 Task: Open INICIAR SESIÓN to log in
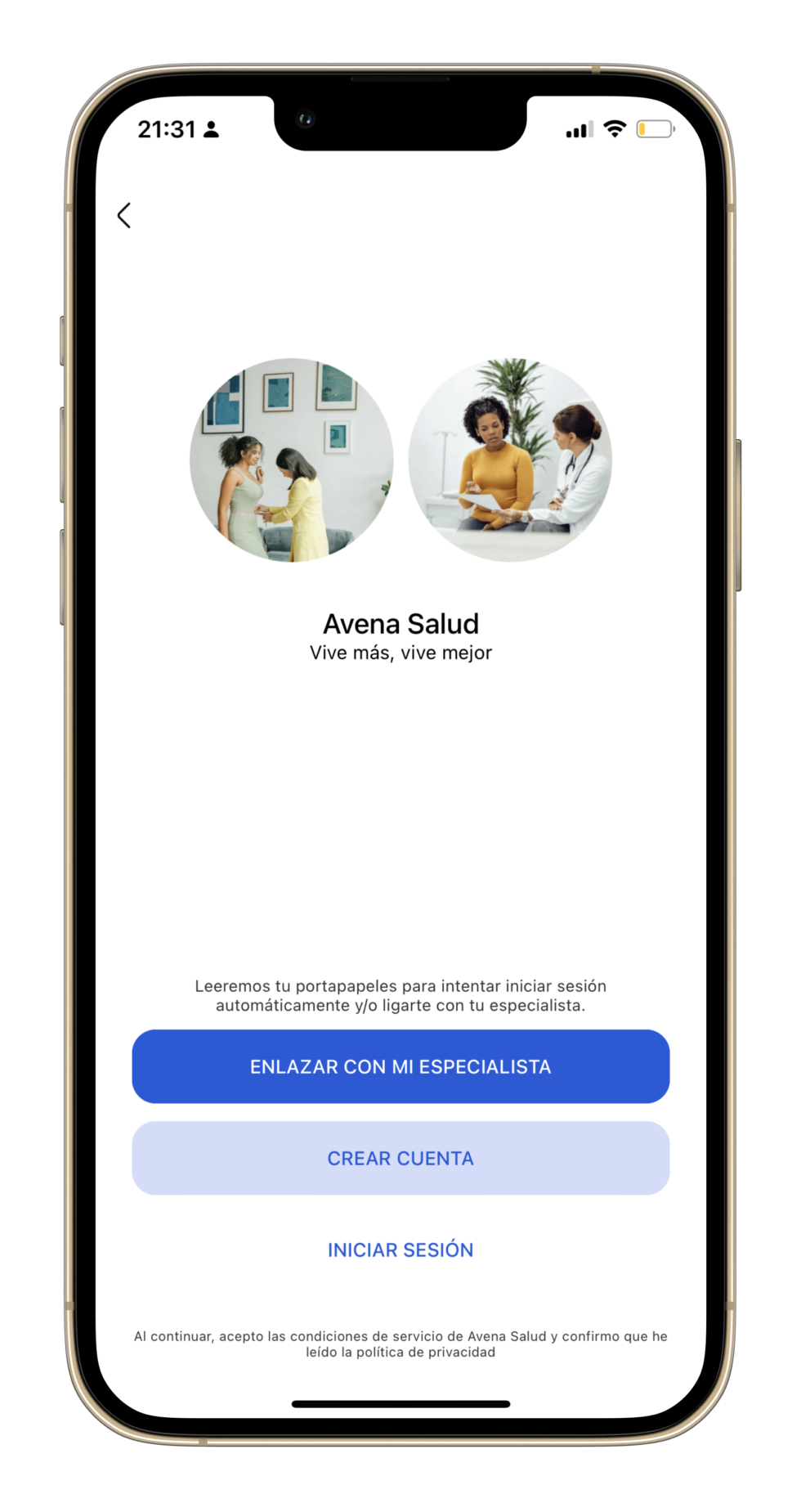tap(400, 1250)
